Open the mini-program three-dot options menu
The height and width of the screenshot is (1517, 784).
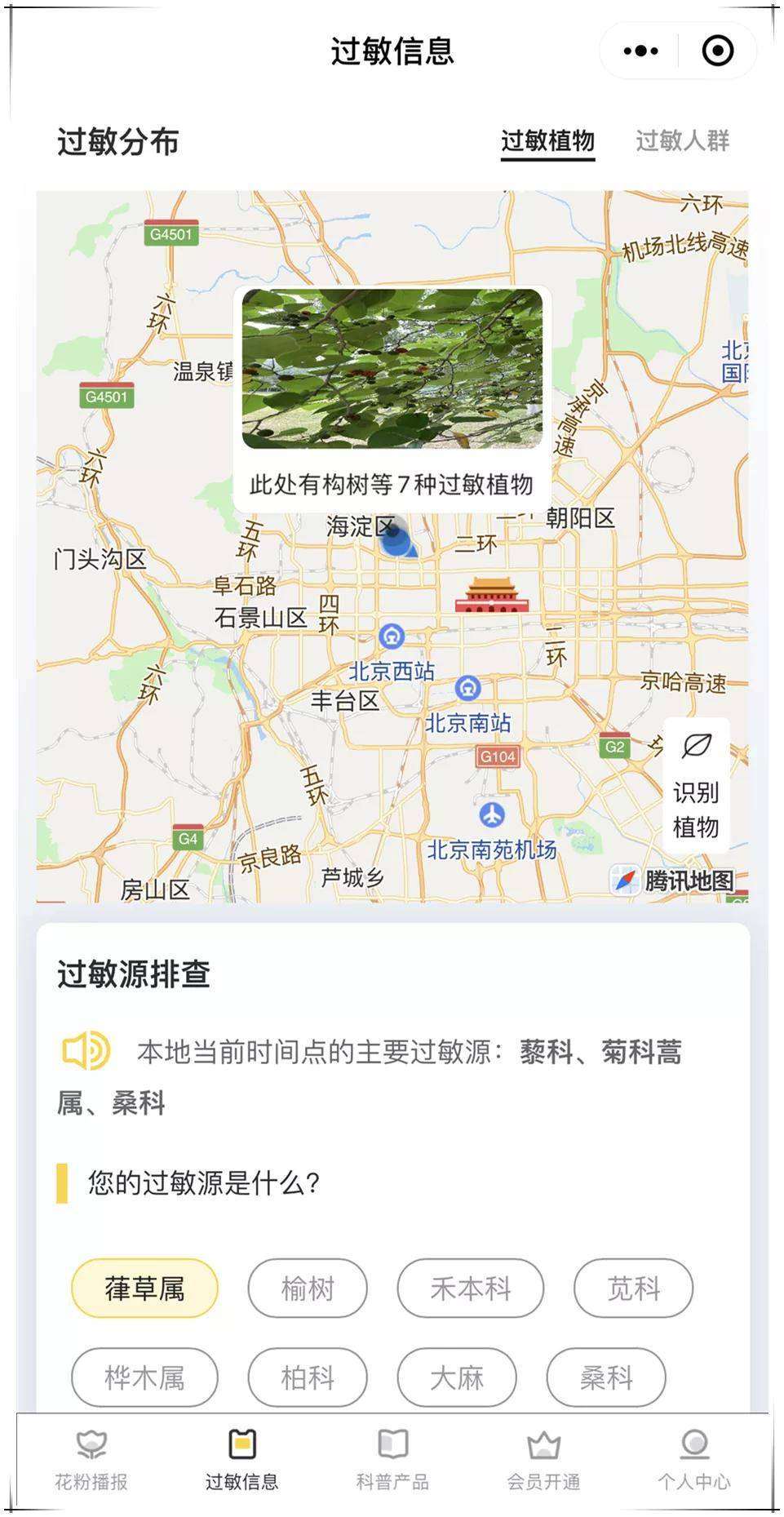click(x=640, y=50)
